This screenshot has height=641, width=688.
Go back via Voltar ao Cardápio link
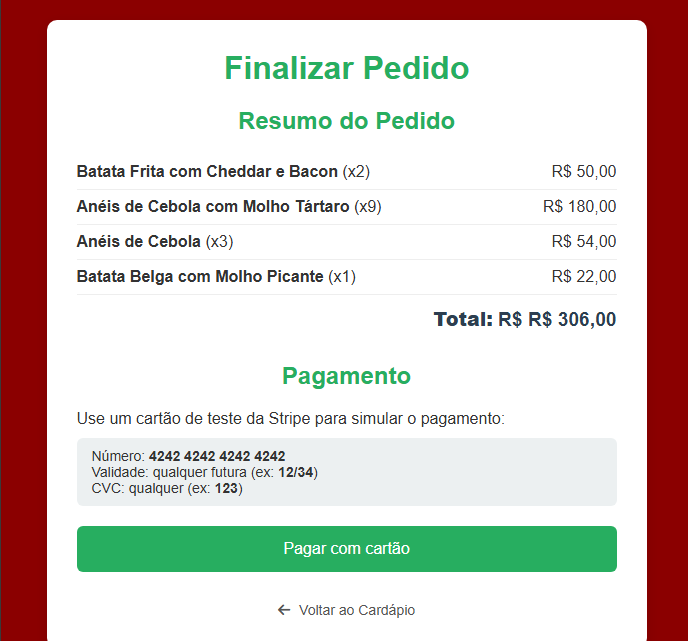point(347,610)
